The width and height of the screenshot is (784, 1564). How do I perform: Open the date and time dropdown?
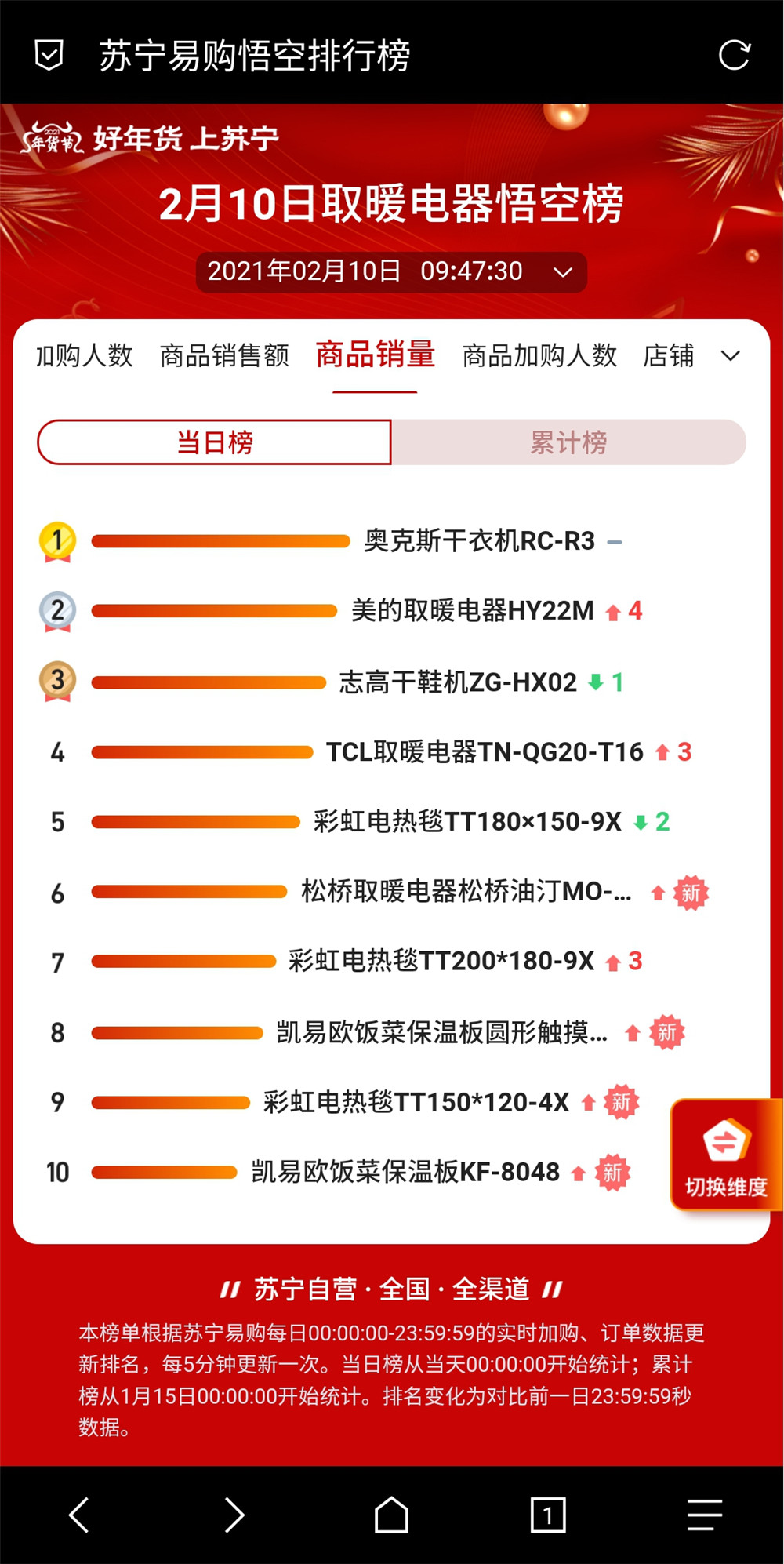point(391,272)
